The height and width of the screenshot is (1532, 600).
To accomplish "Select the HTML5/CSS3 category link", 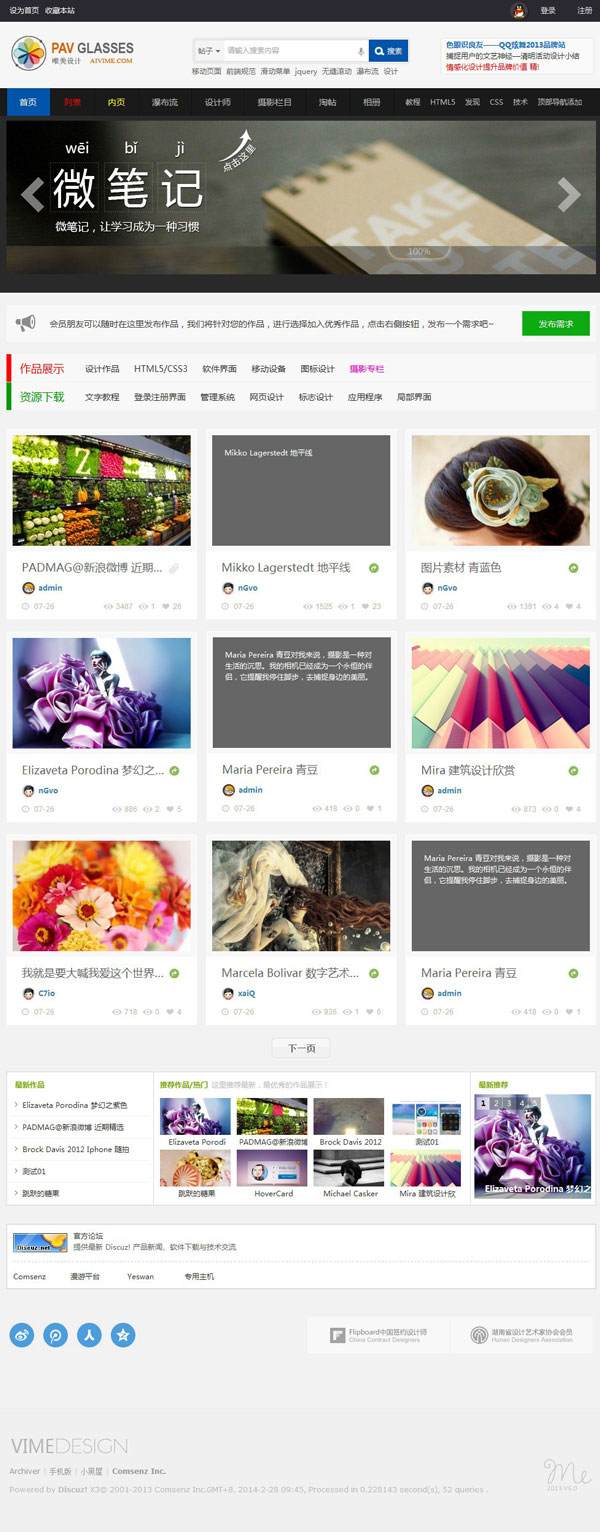I will (160, 369).
